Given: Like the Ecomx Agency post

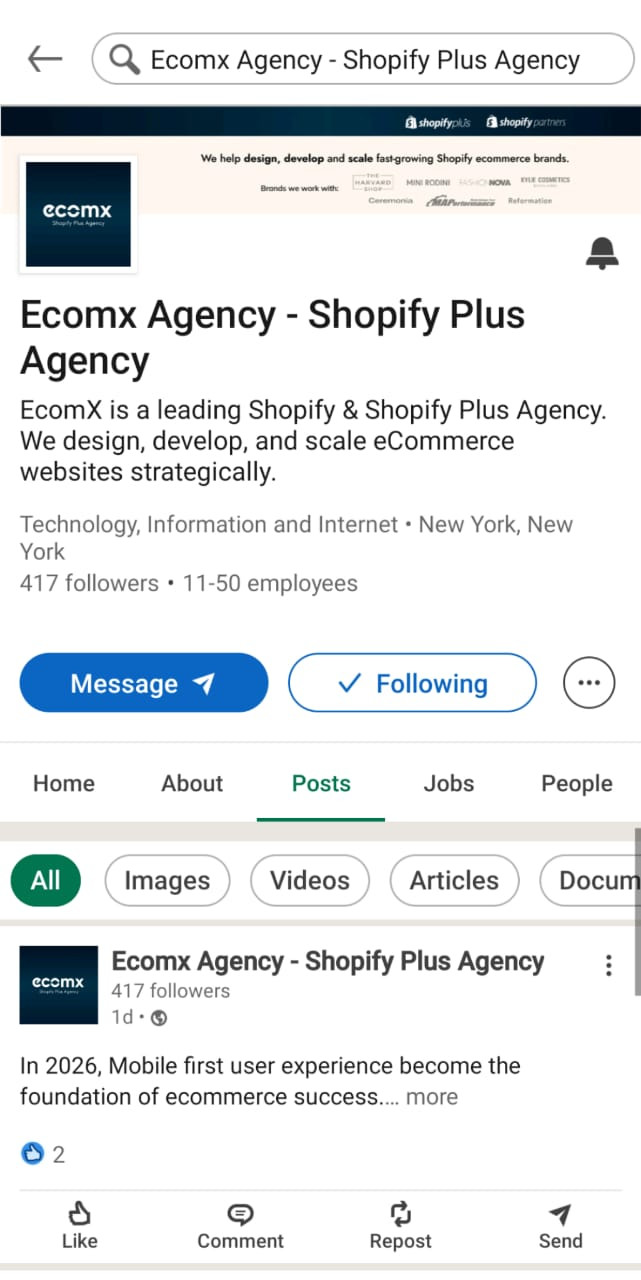Looking at the screenshot, I should tap(79, 1227).
